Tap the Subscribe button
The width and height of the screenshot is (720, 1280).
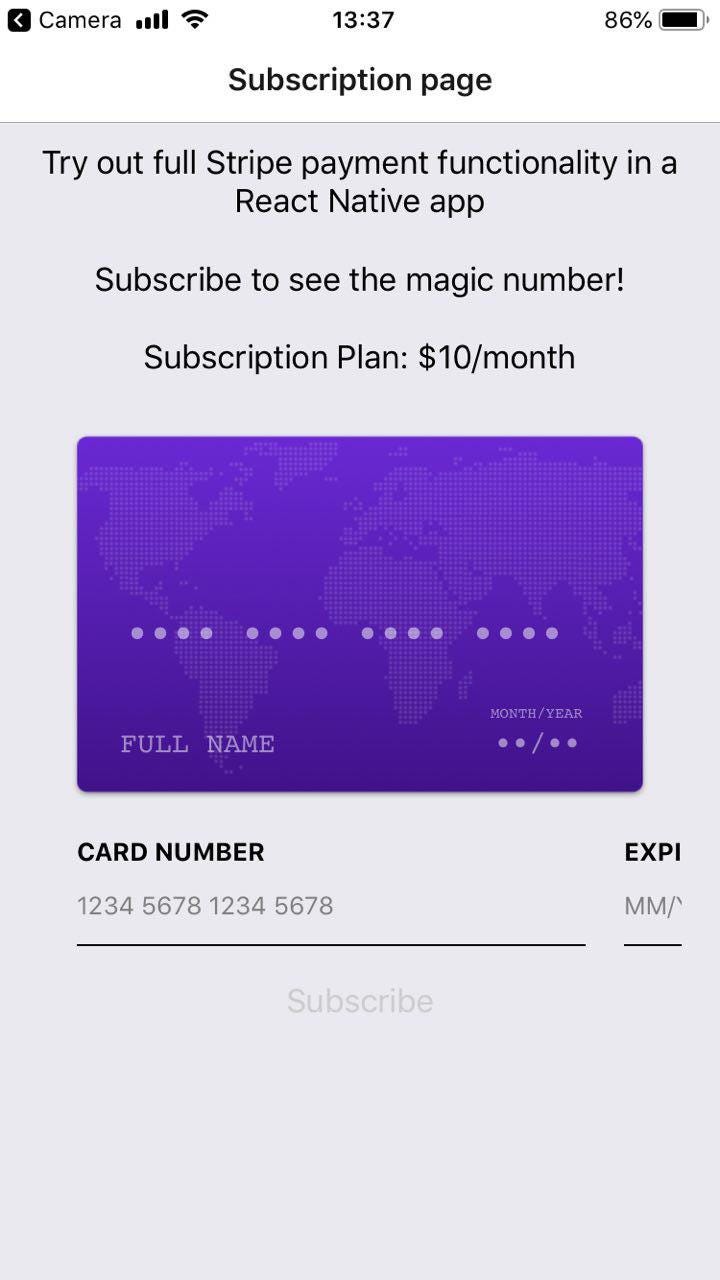(x=360, y=1001)
